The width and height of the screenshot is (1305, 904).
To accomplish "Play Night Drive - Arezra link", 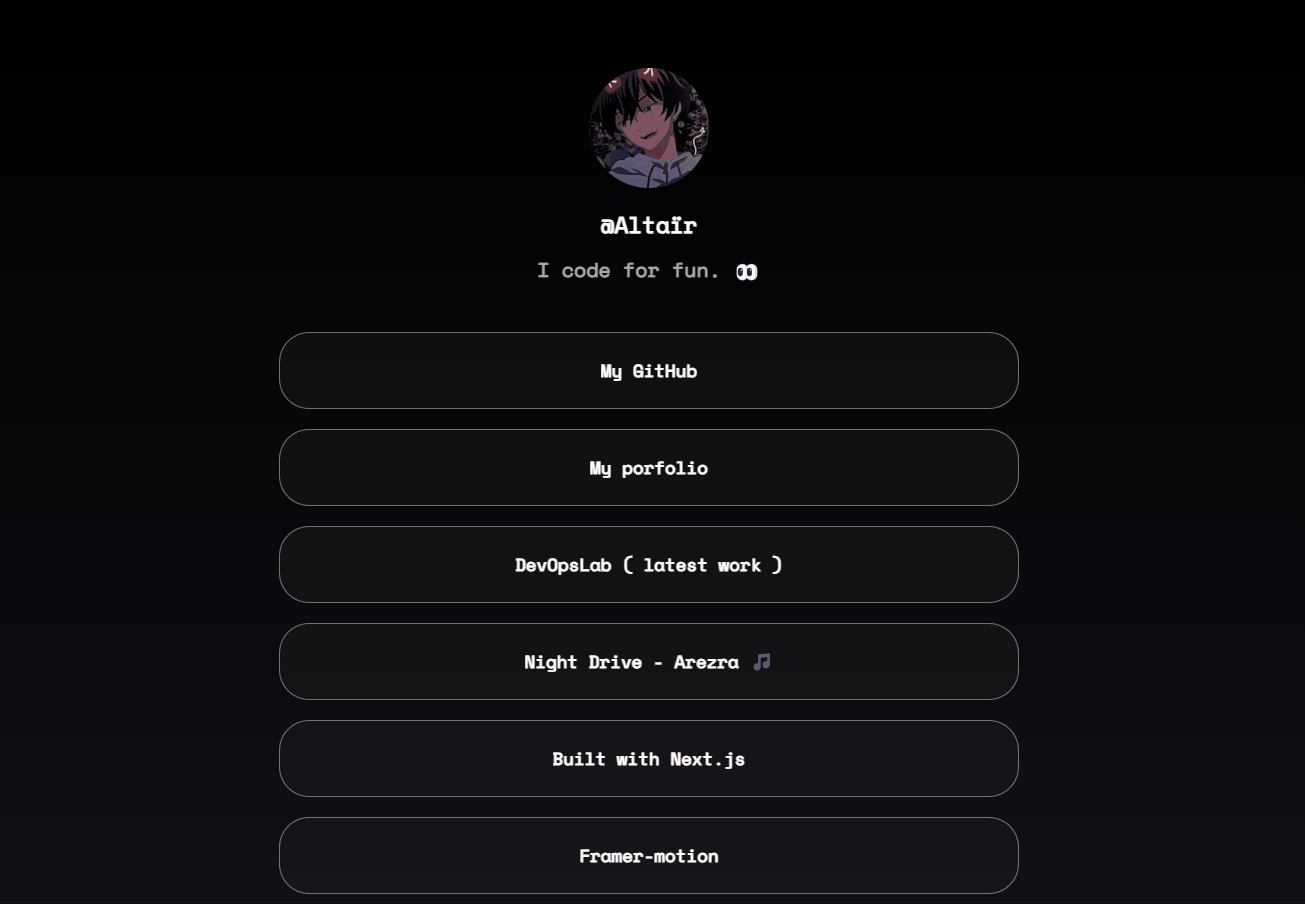I will (x=648, y=661).
